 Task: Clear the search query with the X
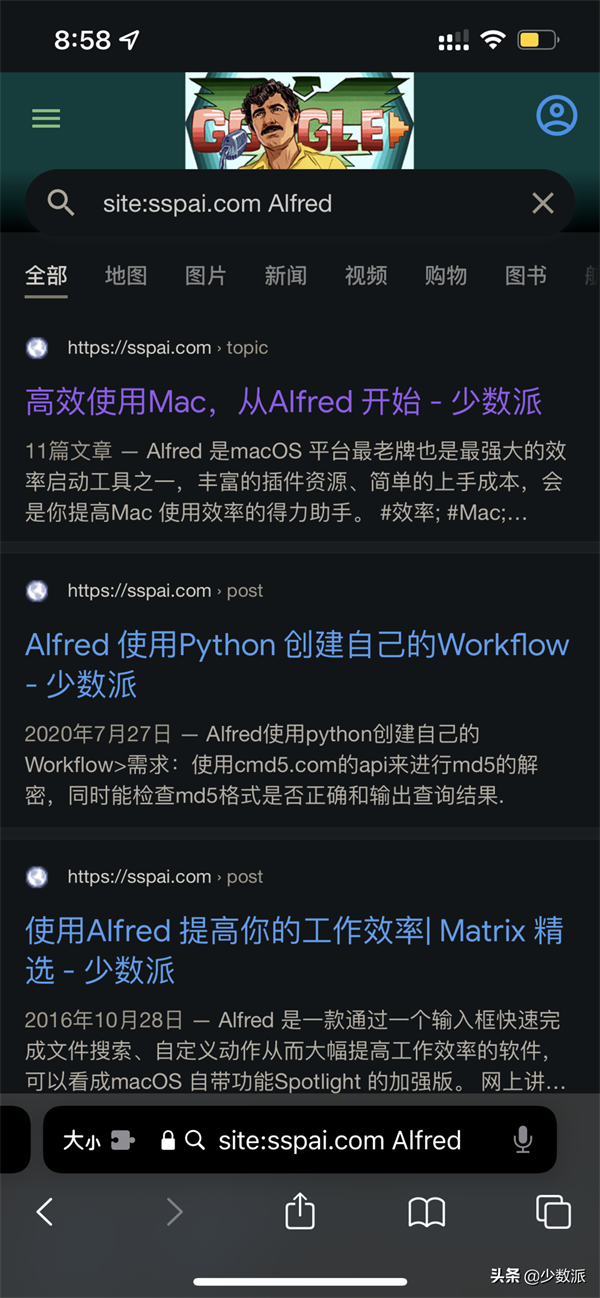coord(542,204)
